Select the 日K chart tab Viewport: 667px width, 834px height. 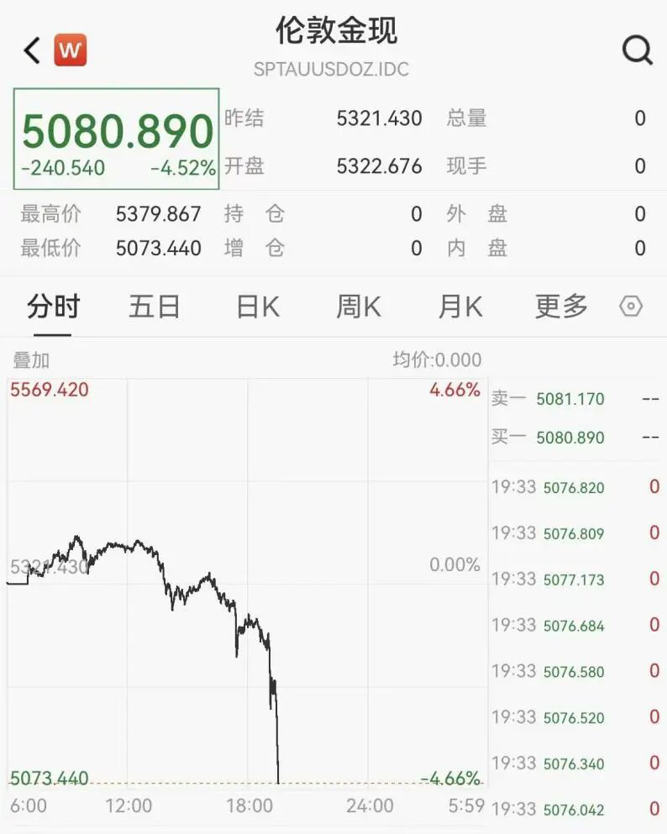click(x=257, y=307)
